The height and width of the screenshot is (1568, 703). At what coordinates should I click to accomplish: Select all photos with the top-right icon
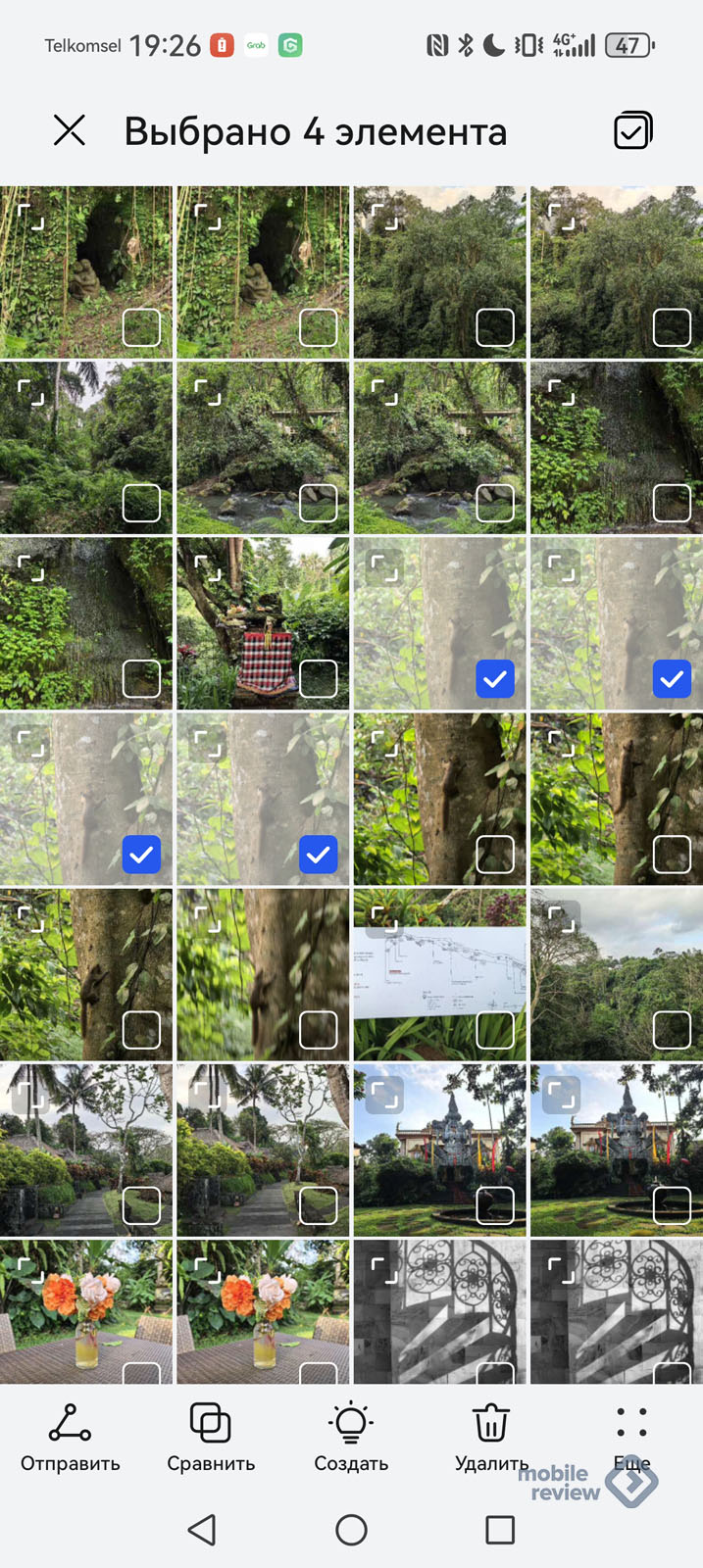632,130
